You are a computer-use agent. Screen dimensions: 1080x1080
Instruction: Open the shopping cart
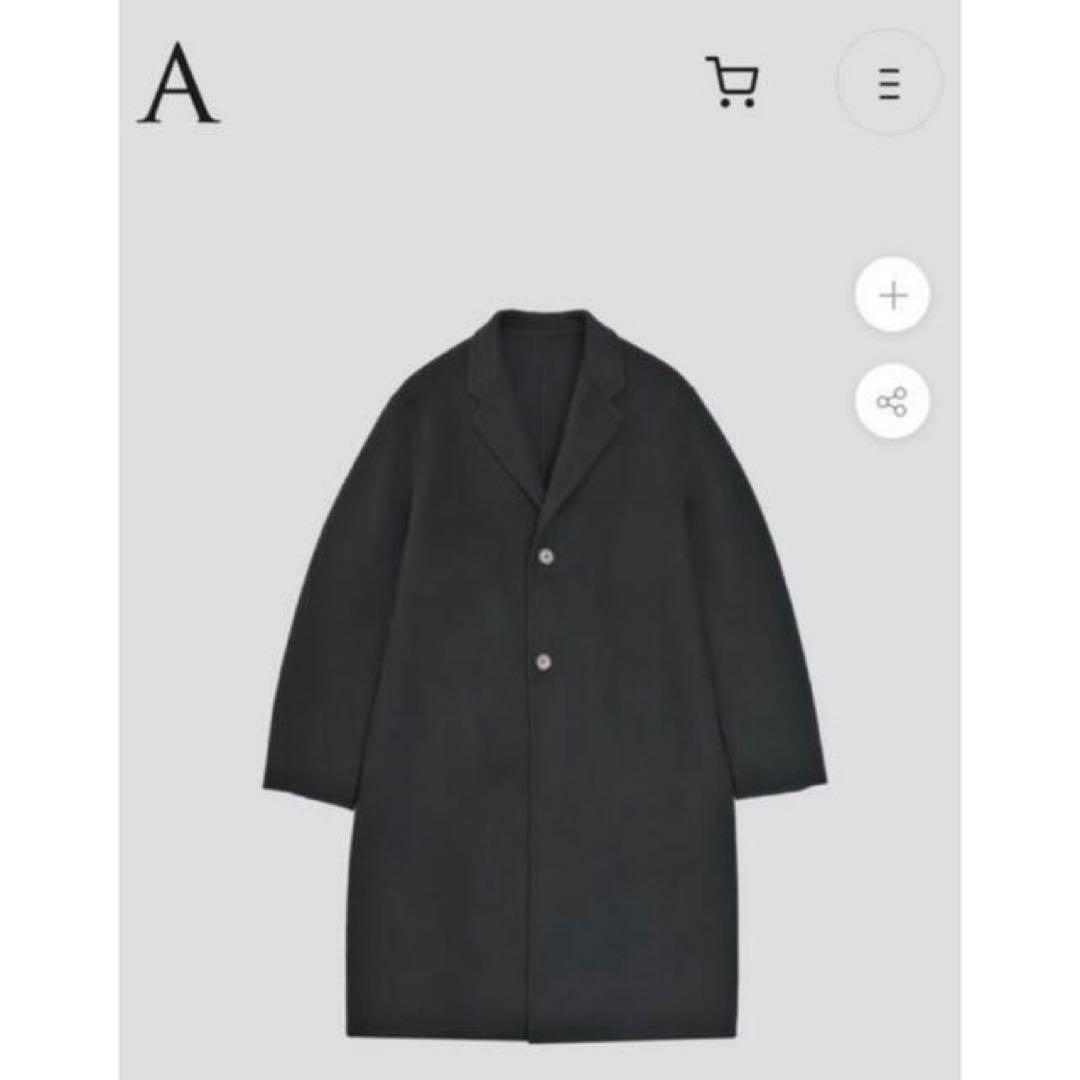[x=732, y=83]
